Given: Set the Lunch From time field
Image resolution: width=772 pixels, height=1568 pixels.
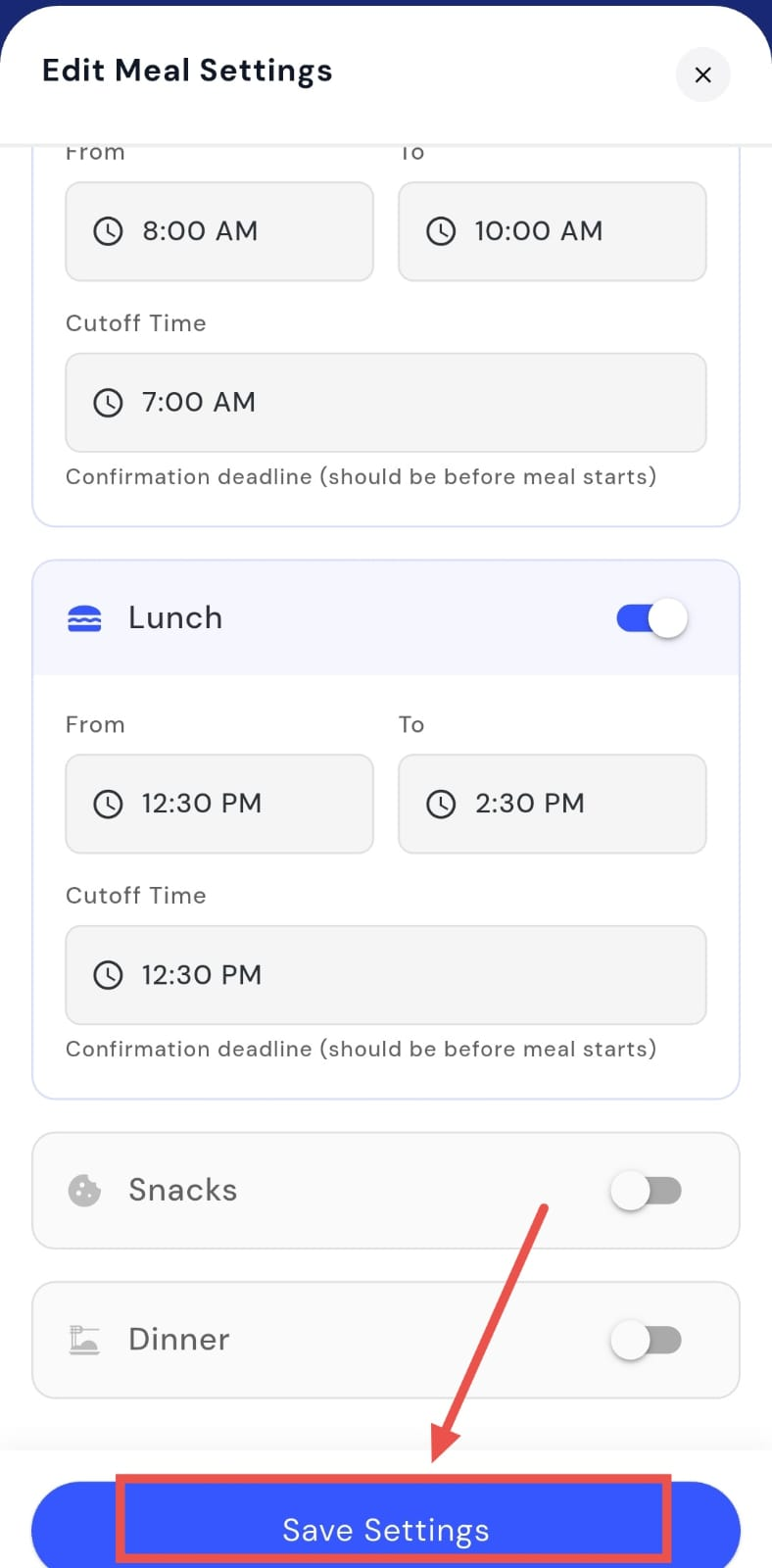Looking at the screenshot, I should pyautogui.click(x=218, y=804).
